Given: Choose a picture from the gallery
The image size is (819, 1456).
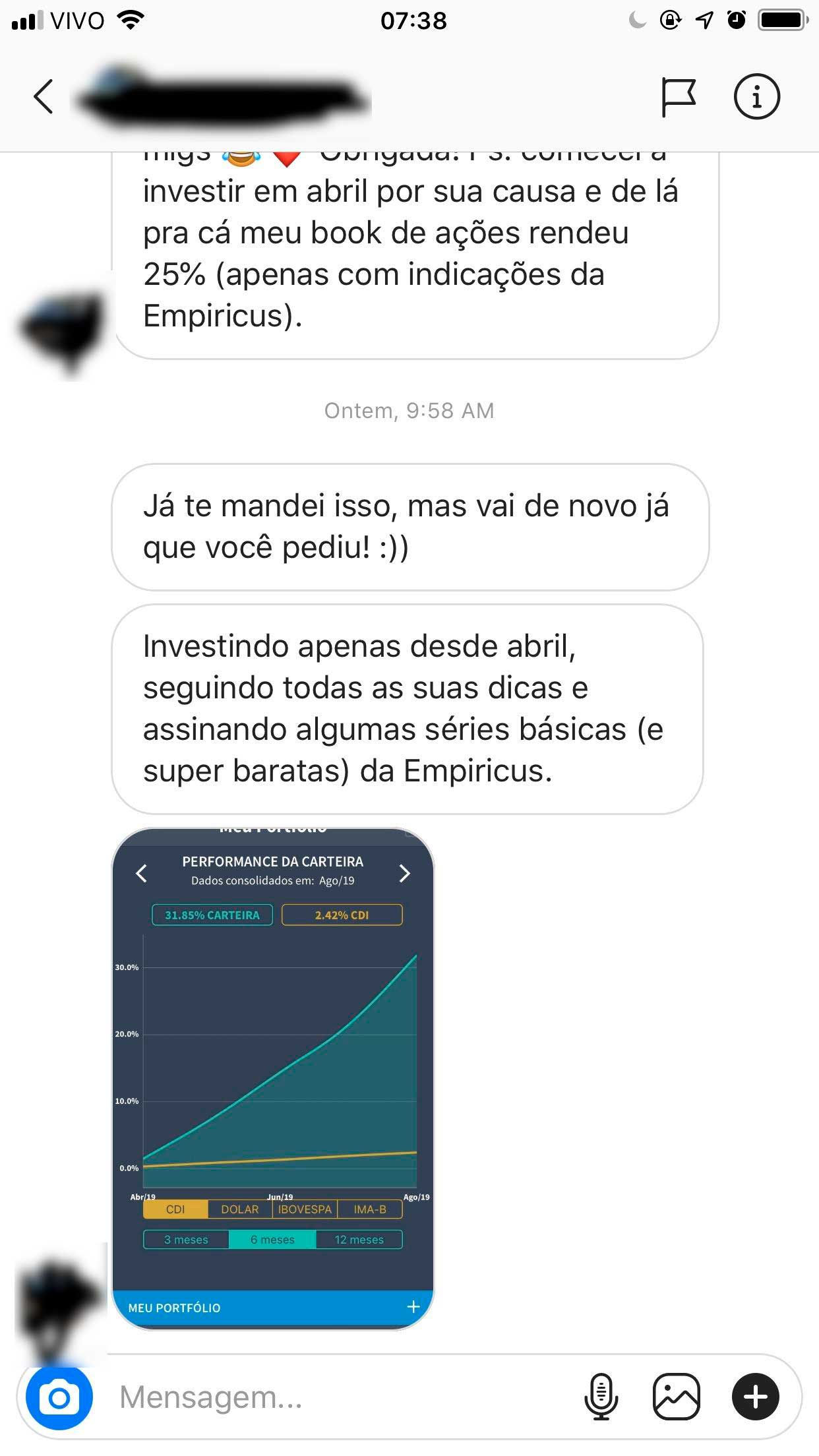Looking at the screenshot, I should click(x=676, y=1397).
